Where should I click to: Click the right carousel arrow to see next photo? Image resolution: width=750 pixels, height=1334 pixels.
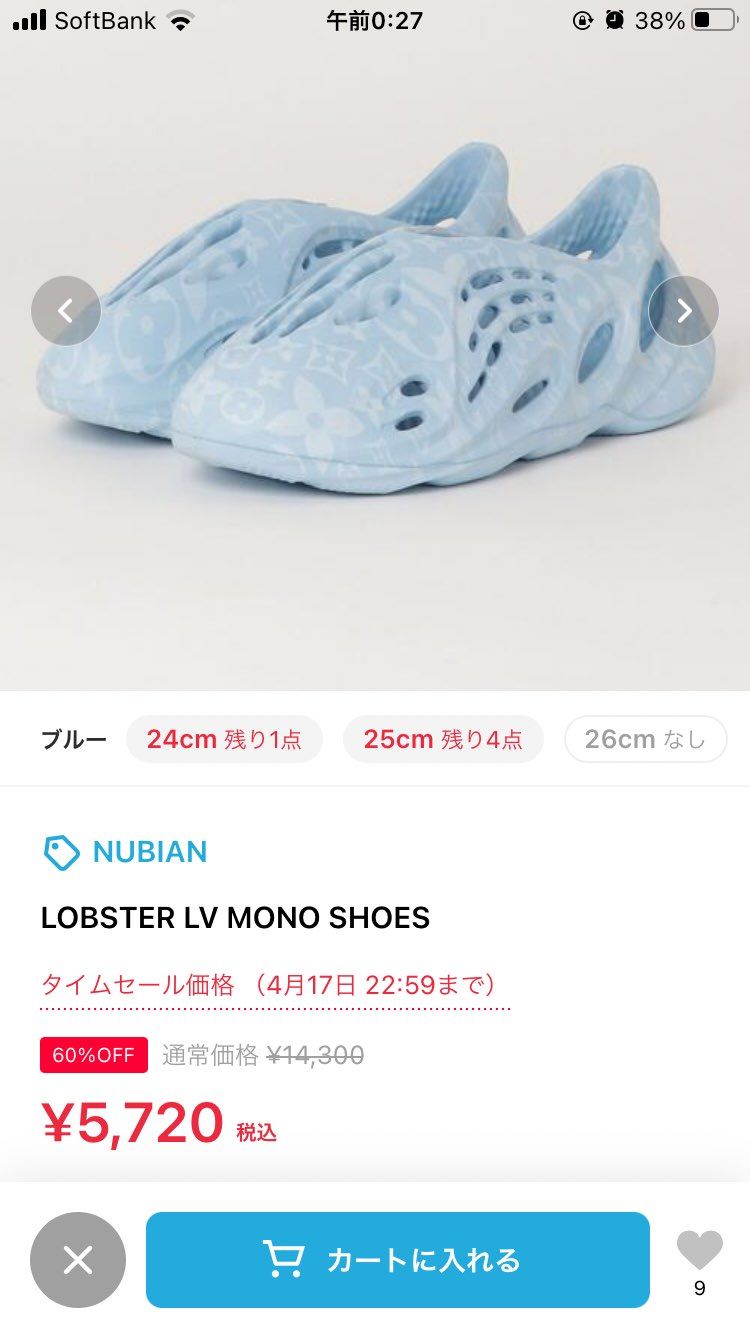click(x=684, y=310)
